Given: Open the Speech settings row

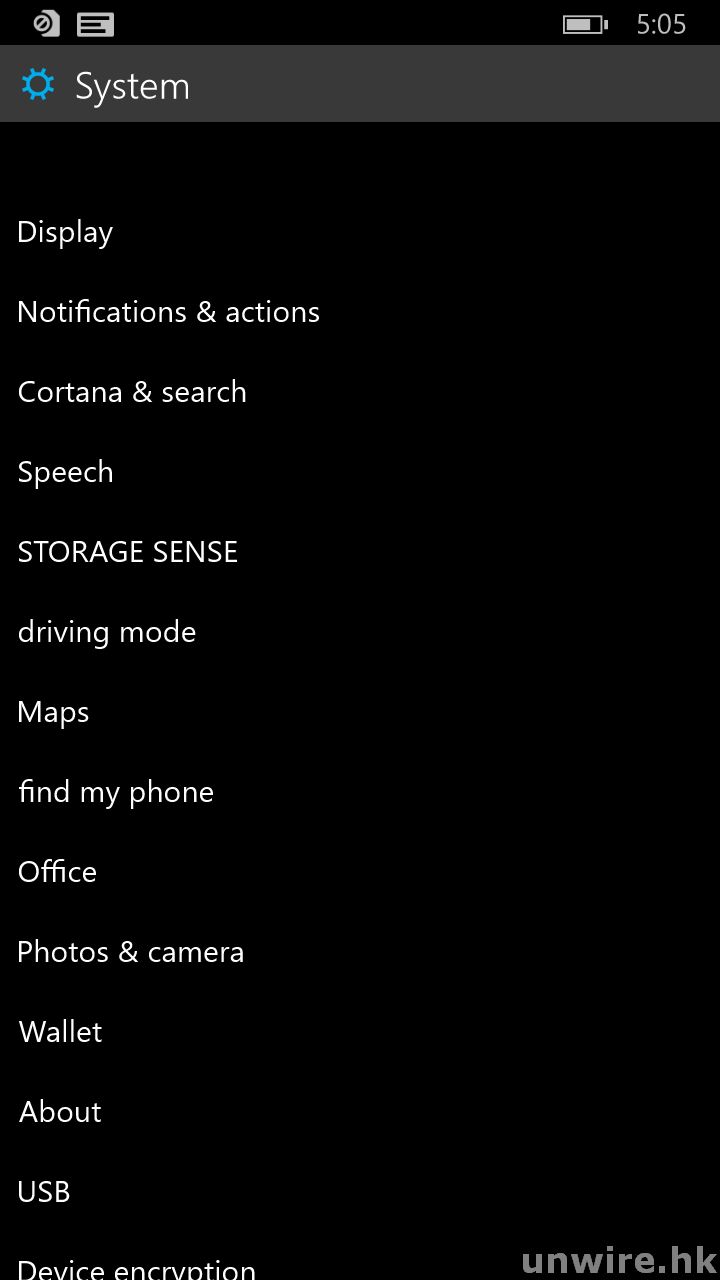Looking at the screenshot, I should pos(66,472).
